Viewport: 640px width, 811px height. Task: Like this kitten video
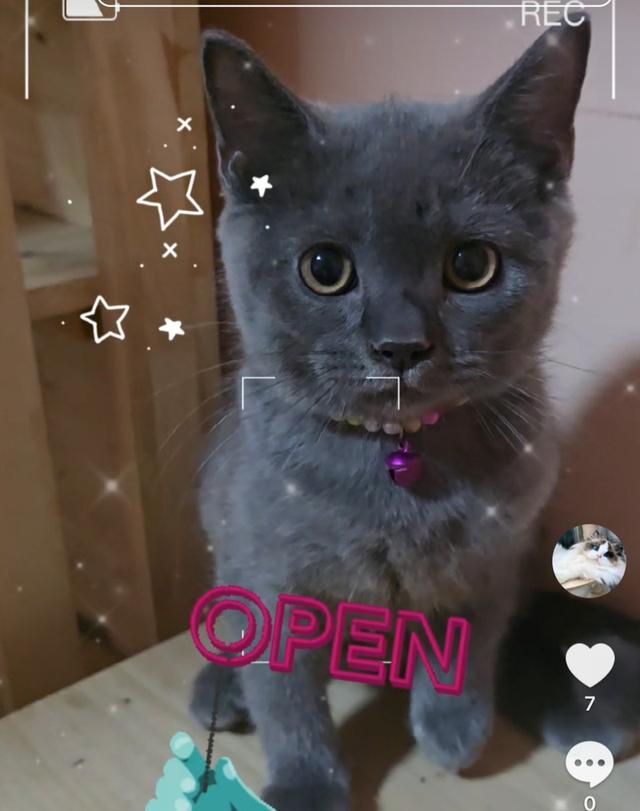tap(589, 665)
